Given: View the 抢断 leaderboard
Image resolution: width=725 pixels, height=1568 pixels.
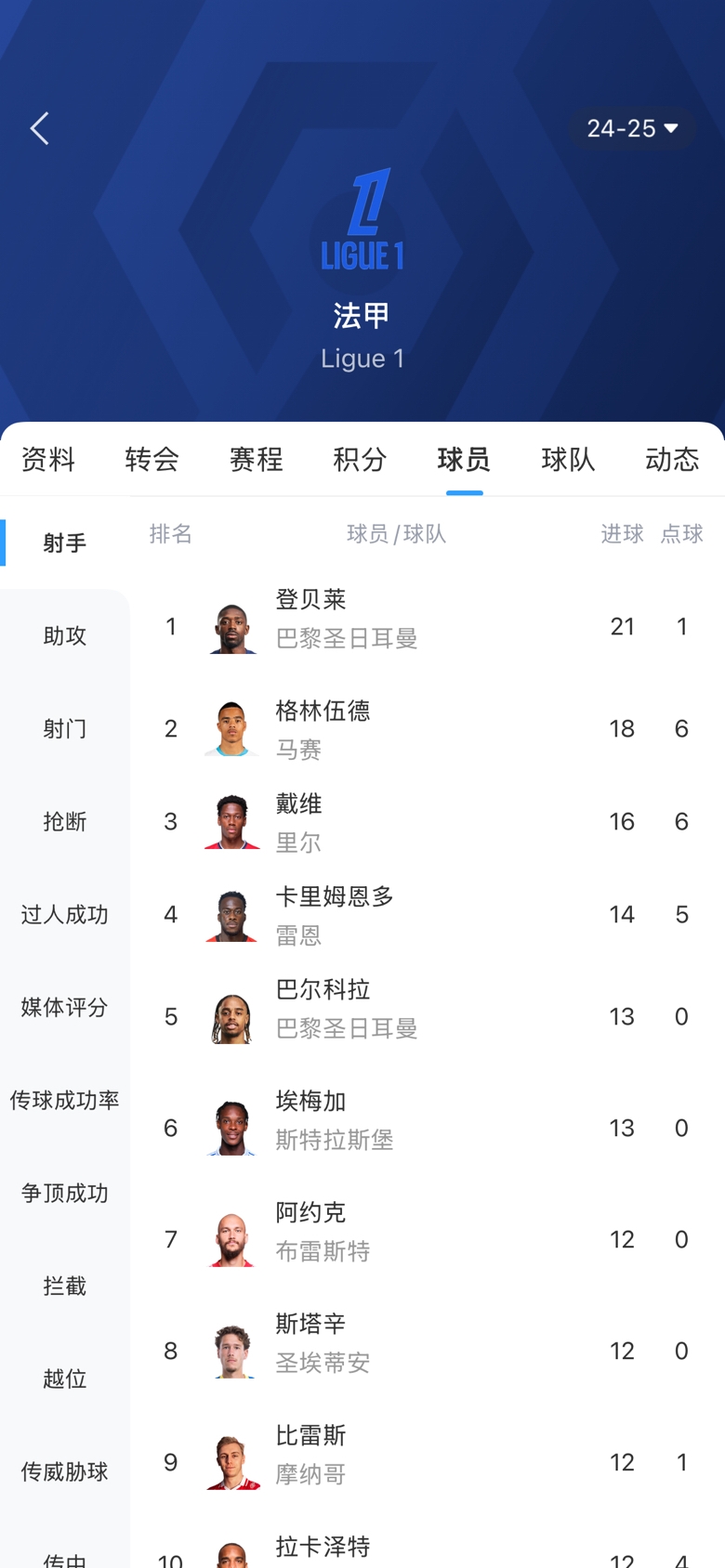Looking at the screenshot, I should (x=65, y=821).
